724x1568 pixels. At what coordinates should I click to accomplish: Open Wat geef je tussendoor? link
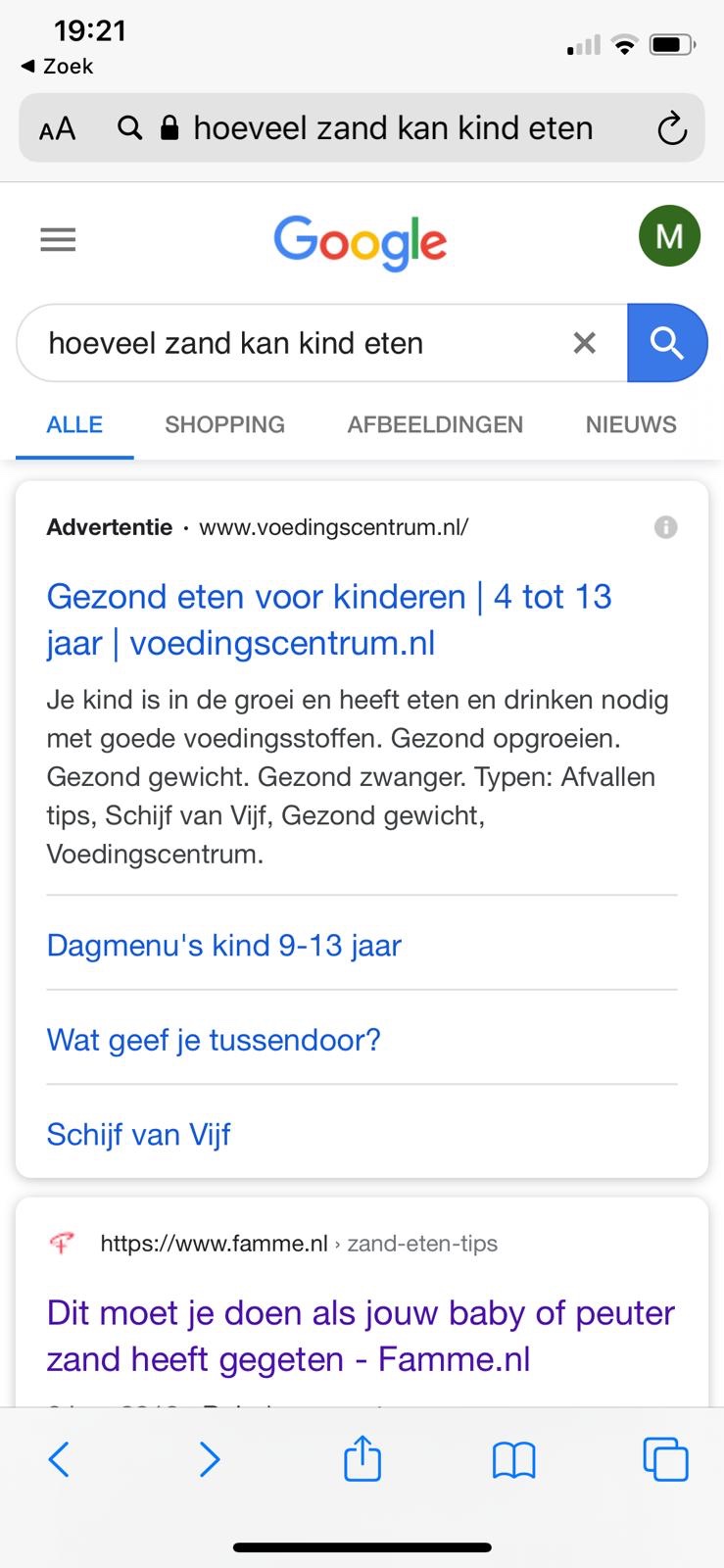point(214,1039)
